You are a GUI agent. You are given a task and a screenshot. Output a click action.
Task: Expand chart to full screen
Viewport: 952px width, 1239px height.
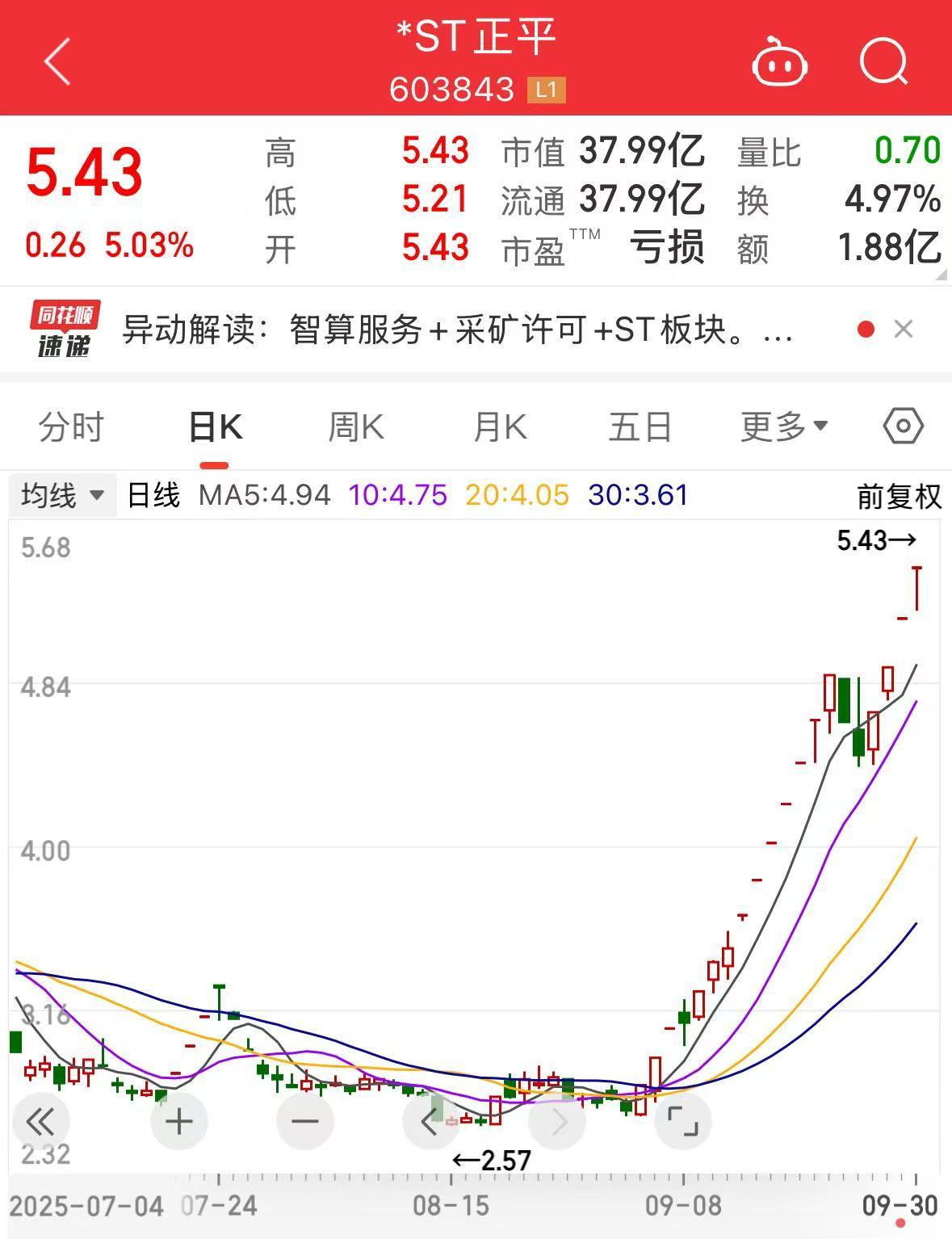click(x=683, y=1121)
